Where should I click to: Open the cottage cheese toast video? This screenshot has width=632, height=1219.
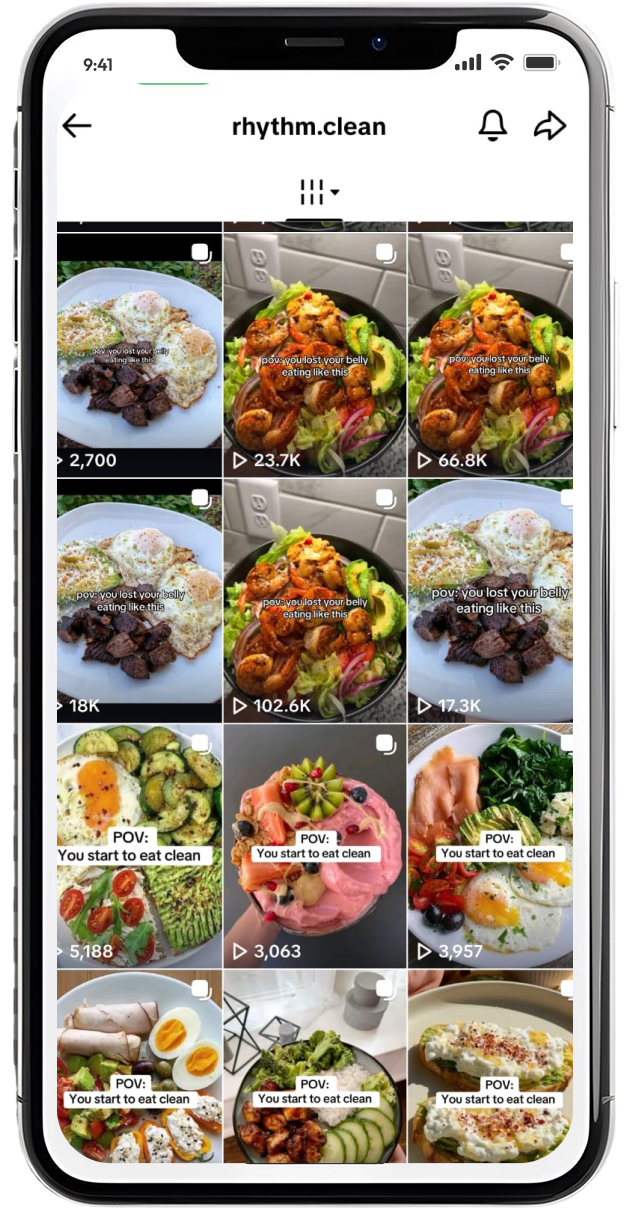(x=491, y=1066)
